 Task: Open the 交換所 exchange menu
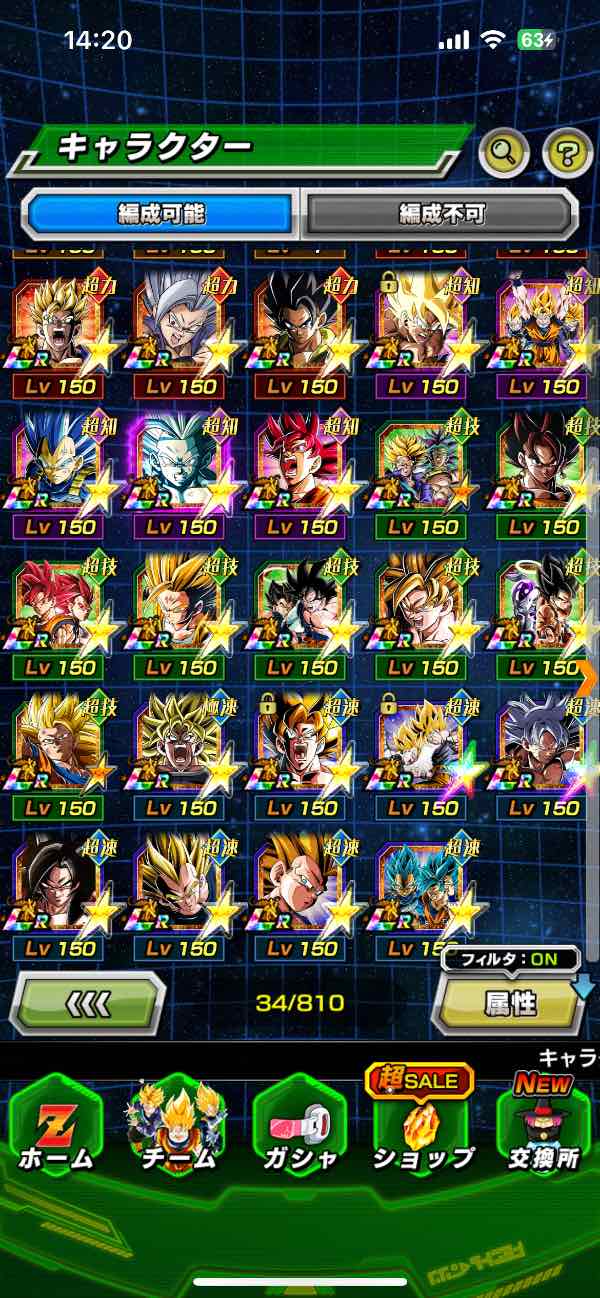[x=543, y=1128]
